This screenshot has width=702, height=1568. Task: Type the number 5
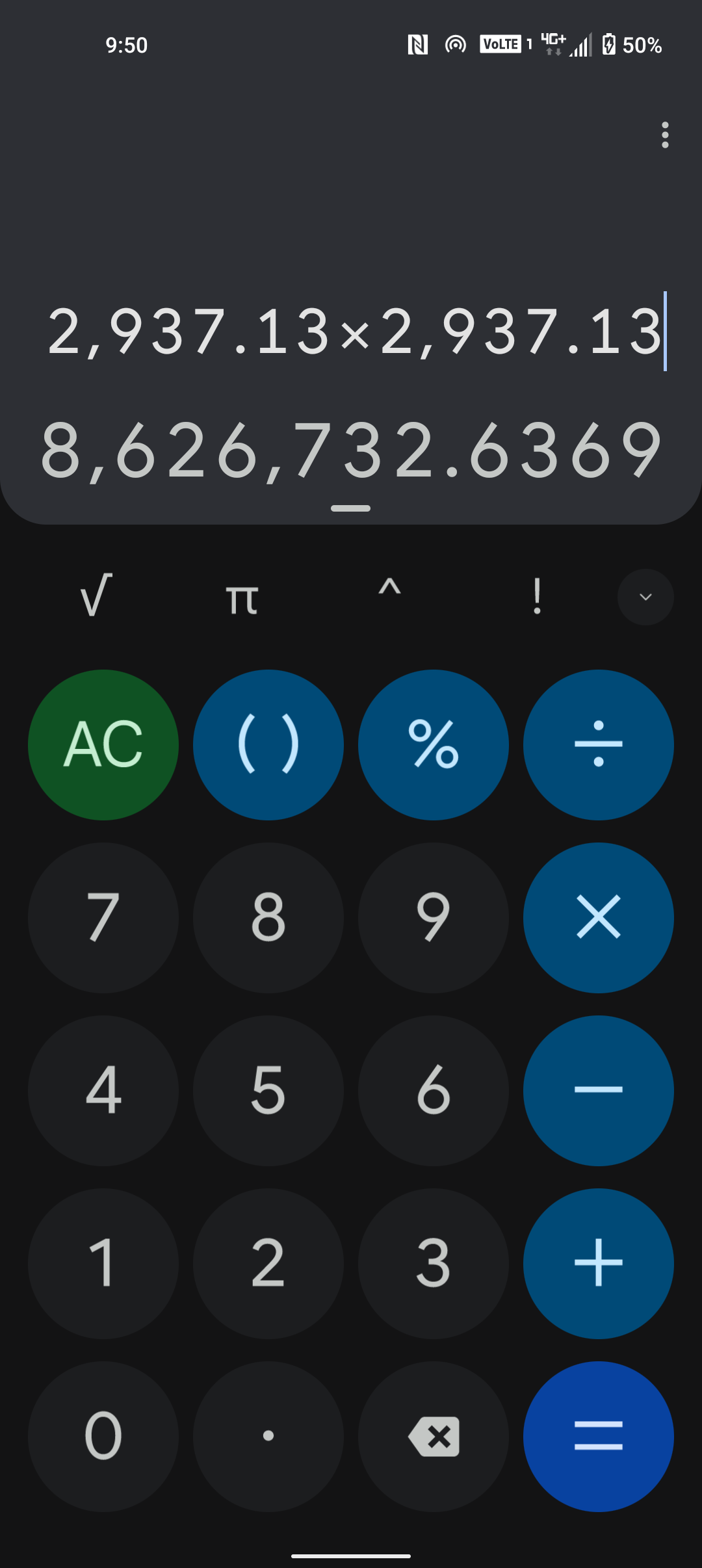tap(268, 1091)
